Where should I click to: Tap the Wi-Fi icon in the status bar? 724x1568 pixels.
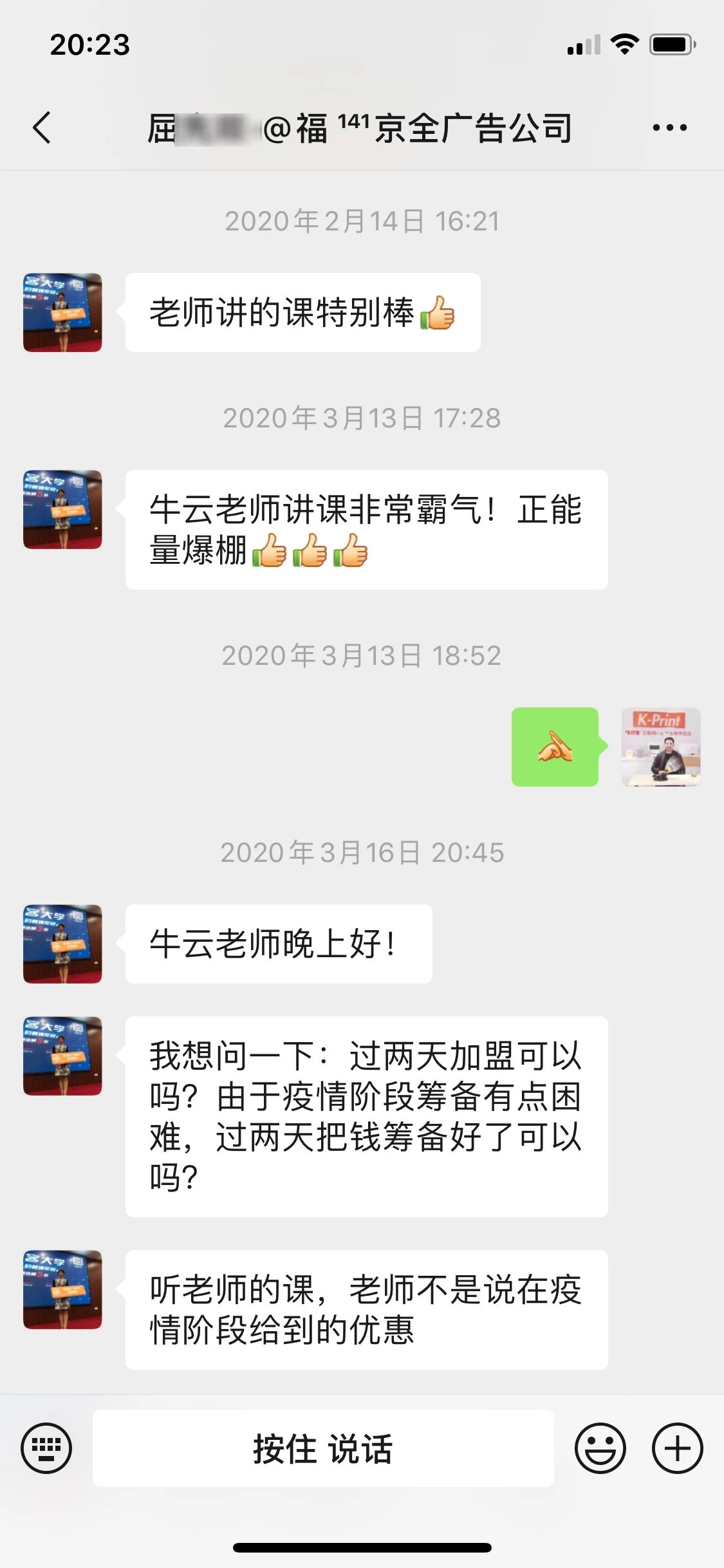(x=623, y=44)
